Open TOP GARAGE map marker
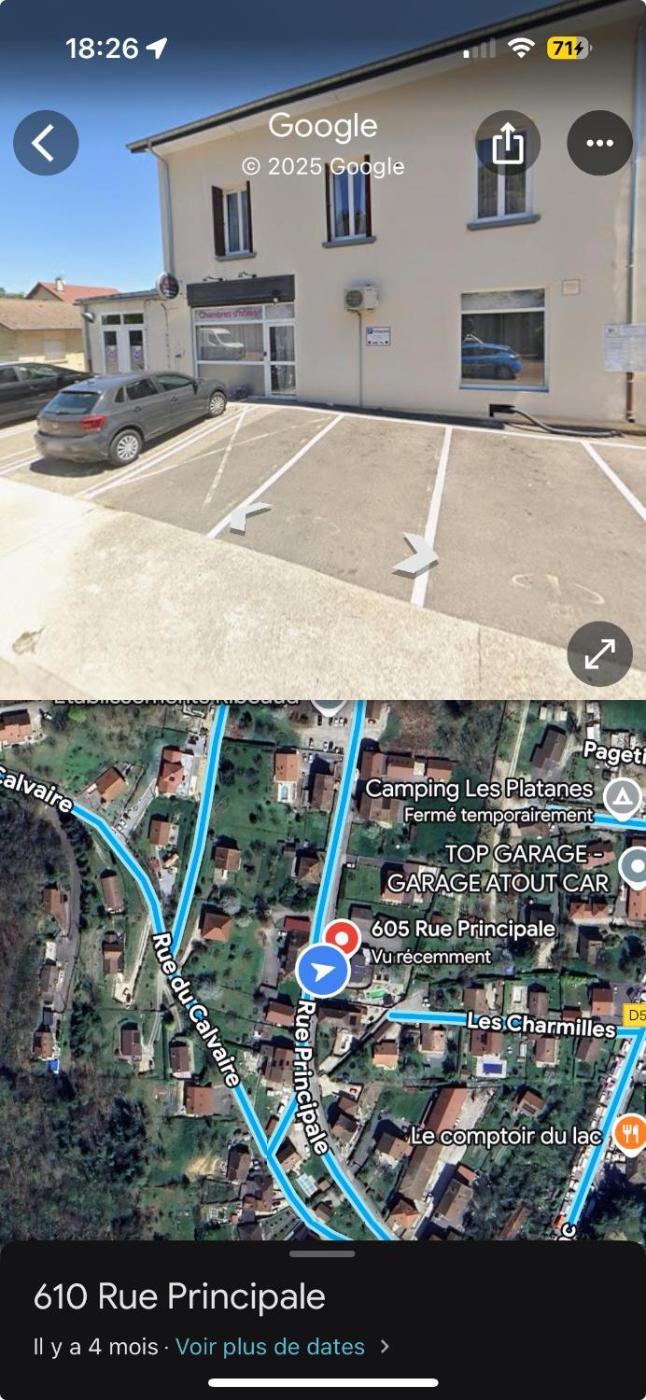The width and height of the screenshot is (646, 1400). 634,866
